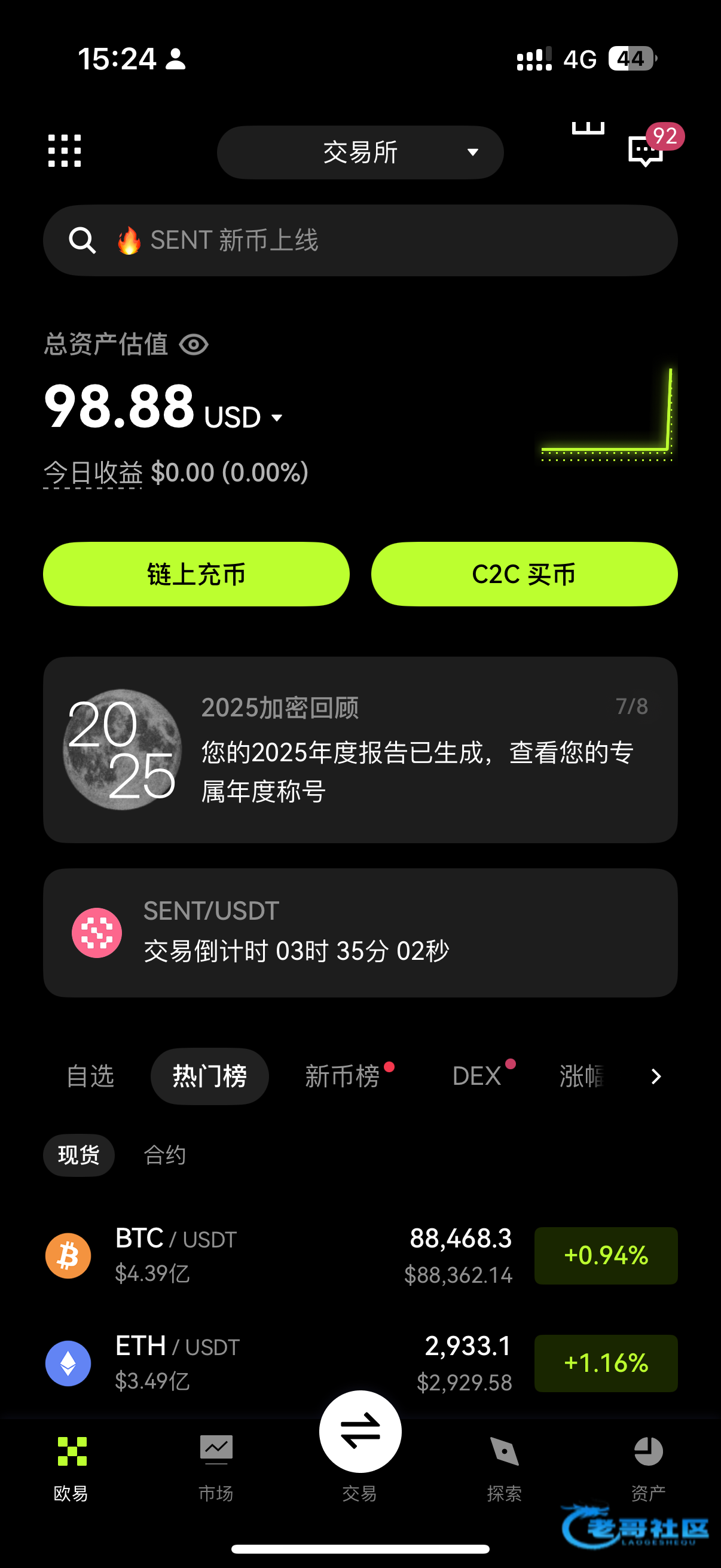
Task: Tap the SENT 新币上线 search box
Action: tap(360, 240)
